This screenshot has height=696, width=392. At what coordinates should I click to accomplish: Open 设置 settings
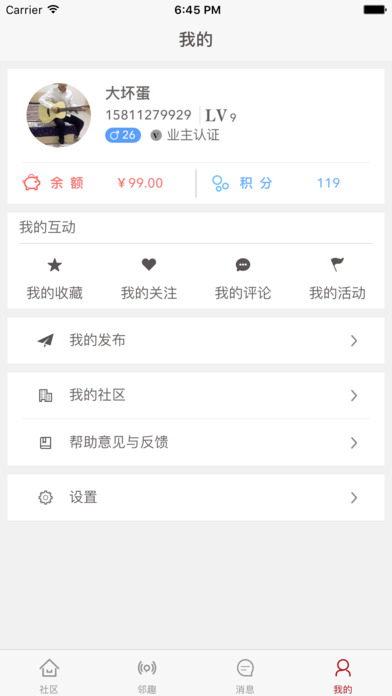coord(196,498)
